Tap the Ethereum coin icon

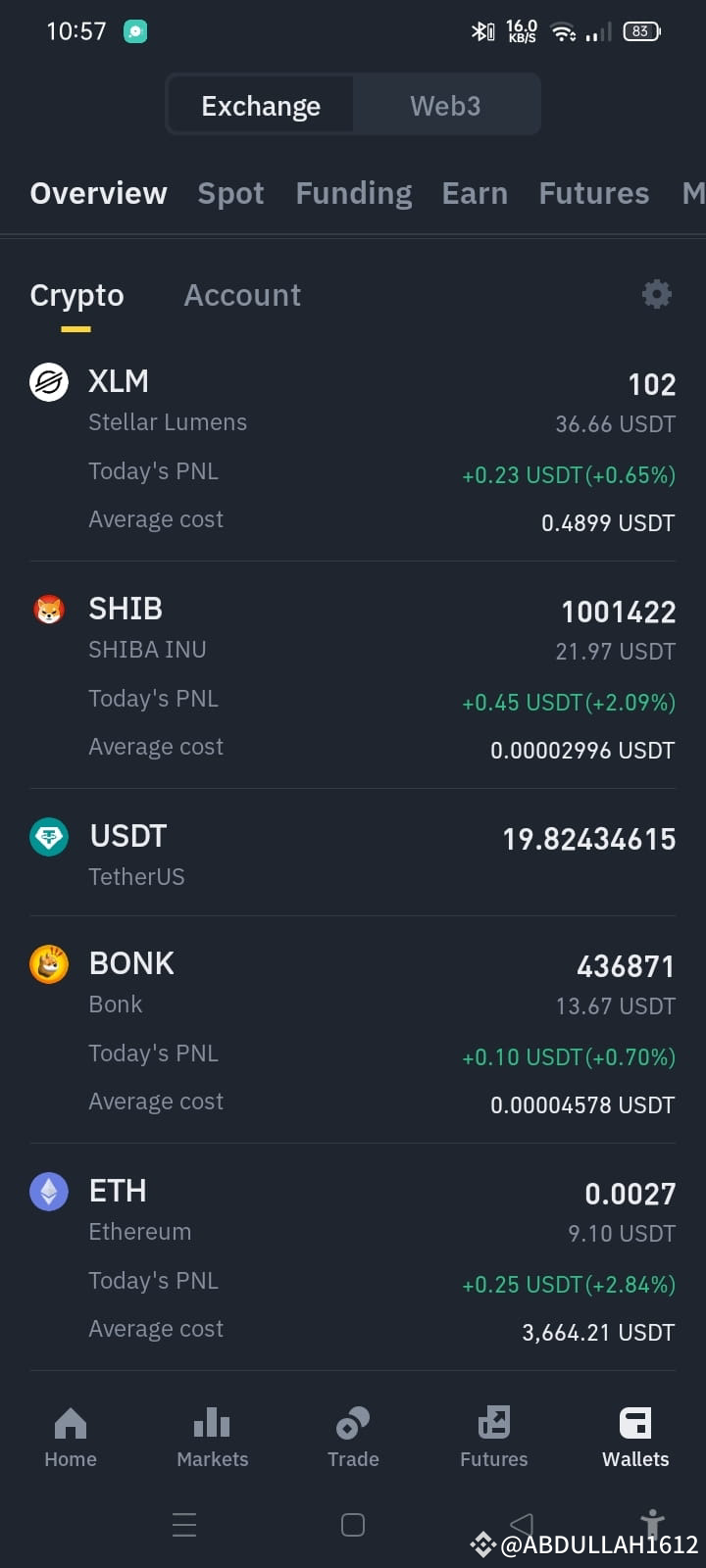pos(49,1192)
